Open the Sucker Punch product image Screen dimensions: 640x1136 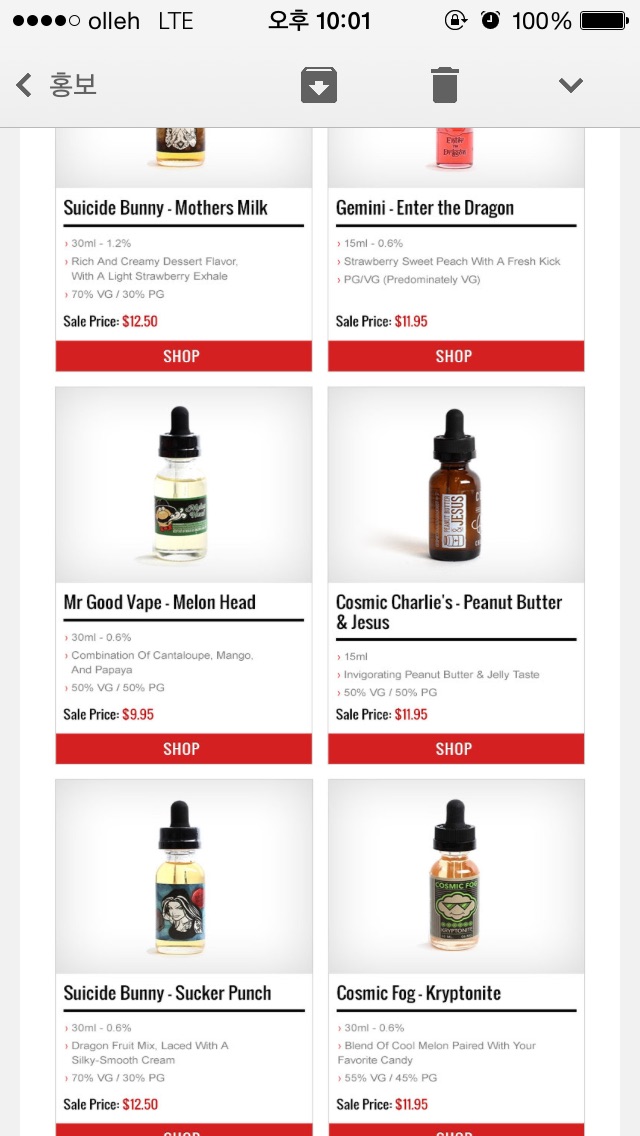pos(183,877)
